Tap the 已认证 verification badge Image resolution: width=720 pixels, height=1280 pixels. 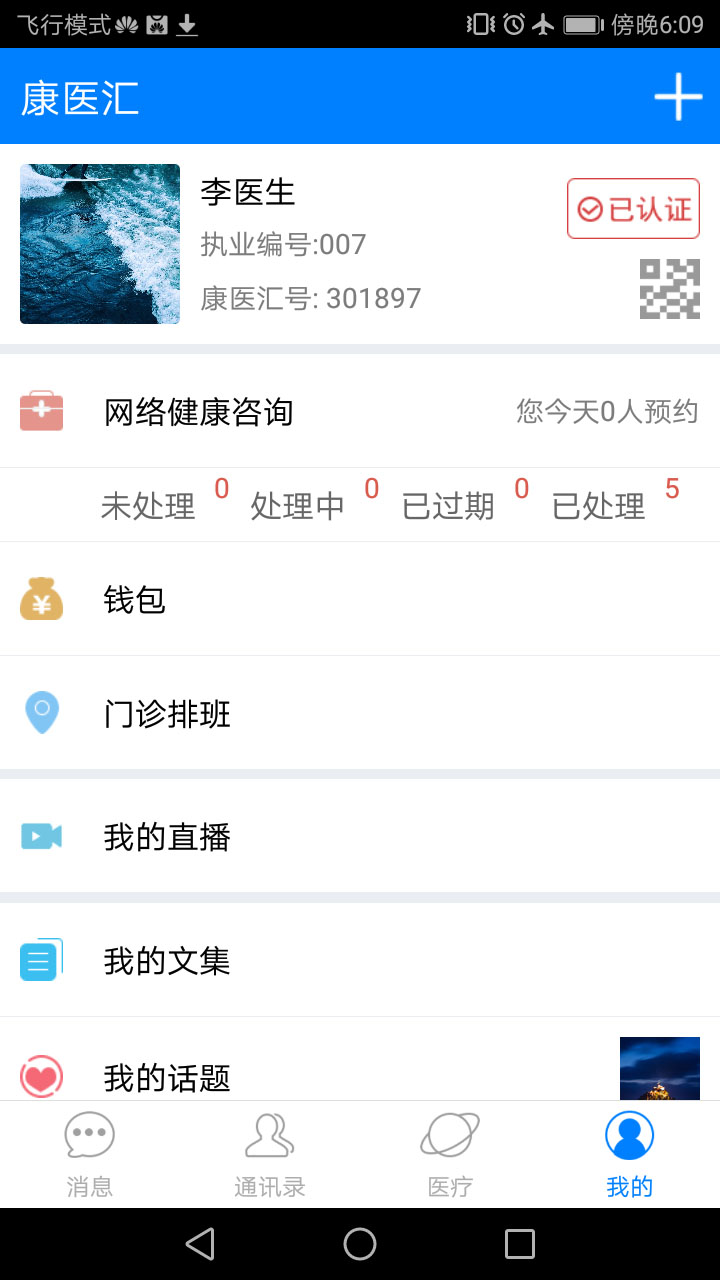(633, 209)
